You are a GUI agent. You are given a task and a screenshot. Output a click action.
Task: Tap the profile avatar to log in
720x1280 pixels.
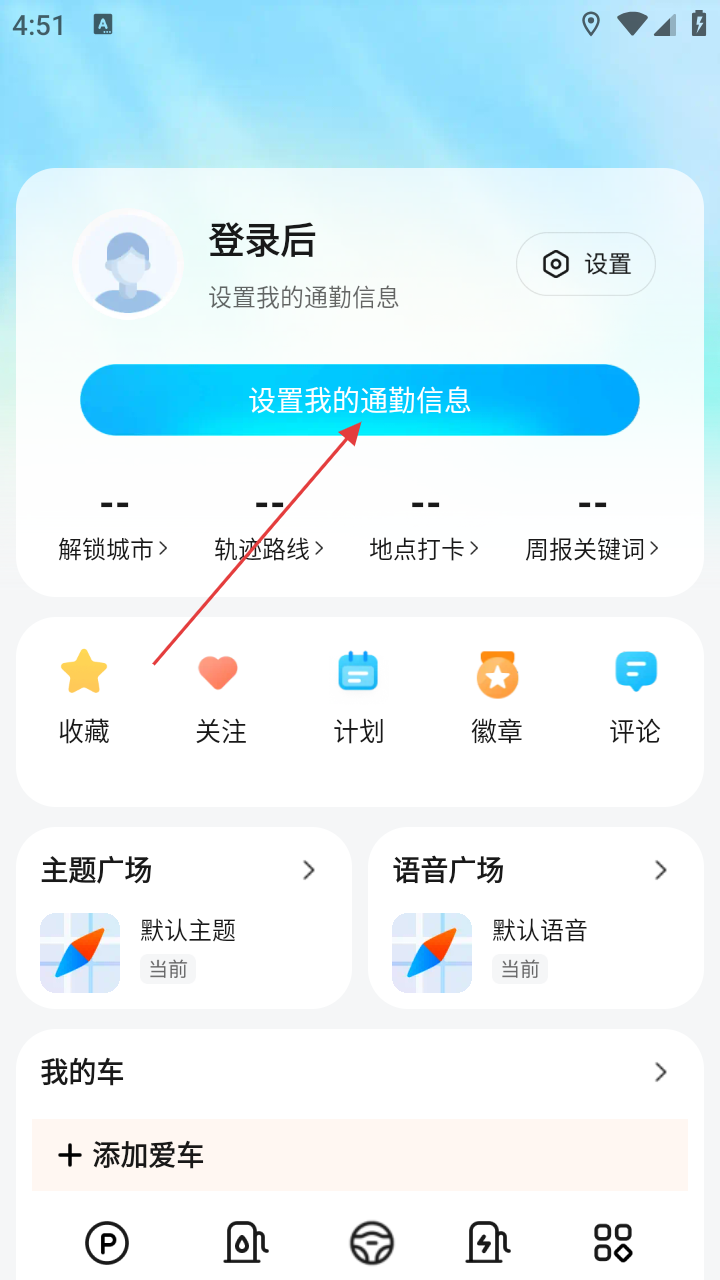[x=128, y=264]
